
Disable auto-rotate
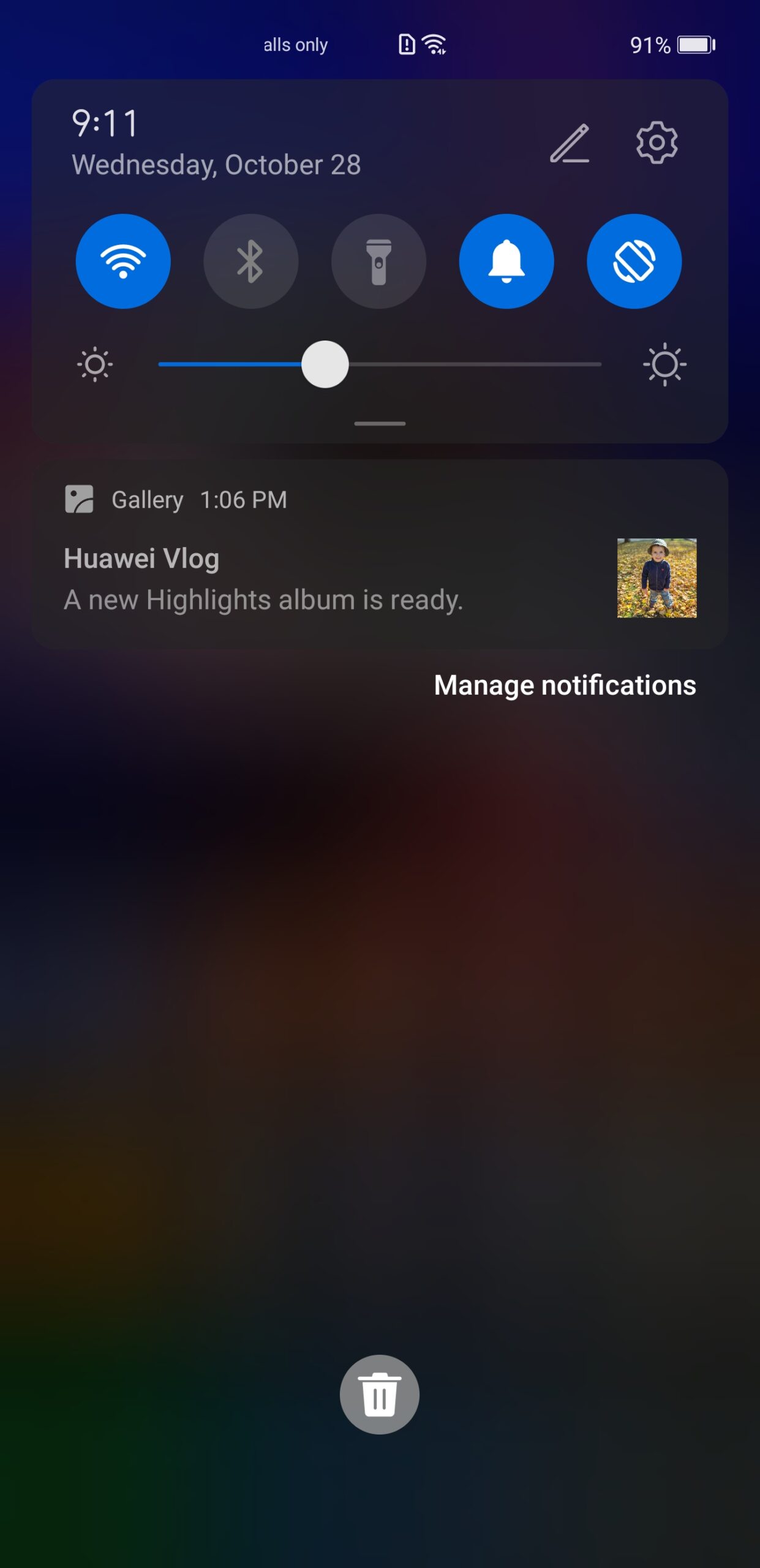[x=634, y=261]
